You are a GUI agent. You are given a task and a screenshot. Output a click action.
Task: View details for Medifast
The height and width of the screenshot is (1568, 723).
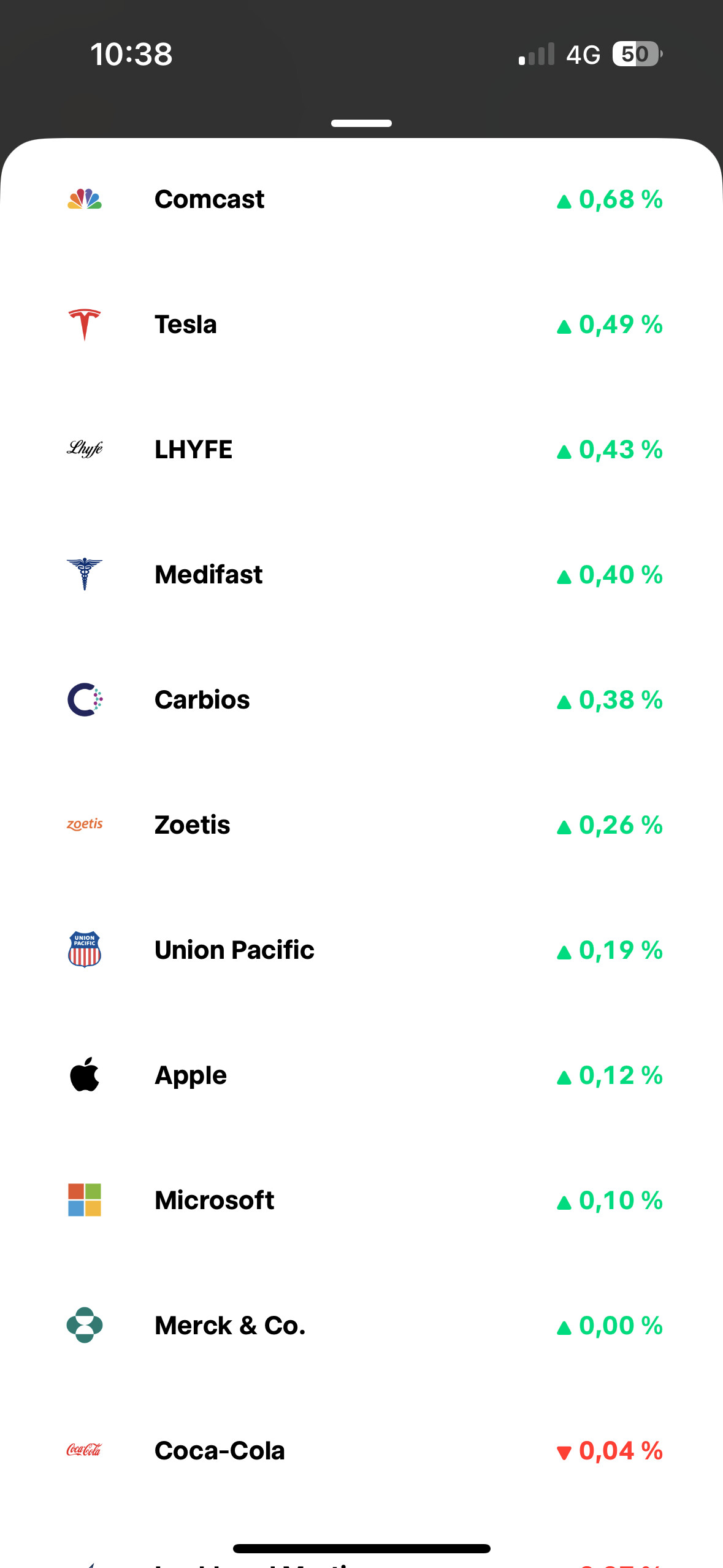tap(361, 575)
